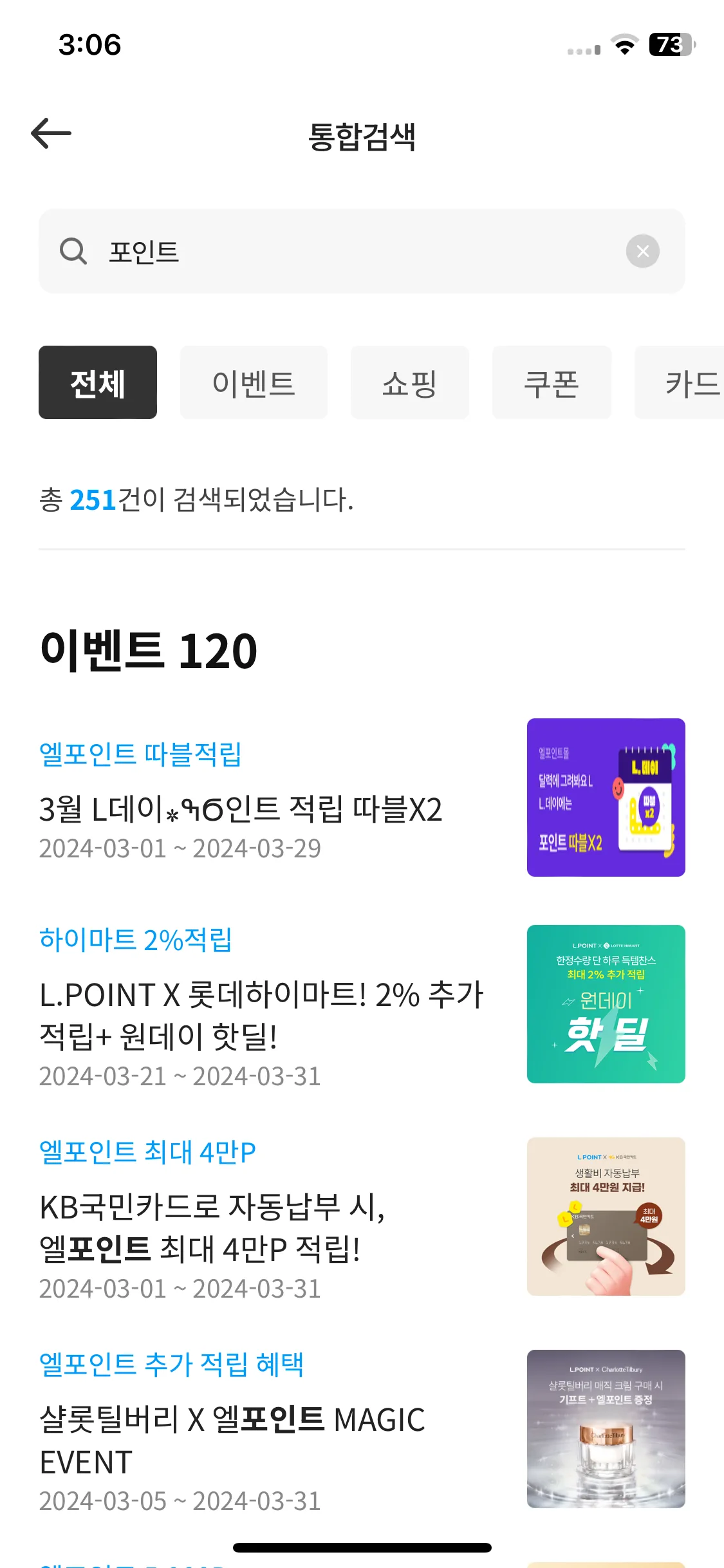Clear the search text with the X
724x1568 pixels.
642,251
